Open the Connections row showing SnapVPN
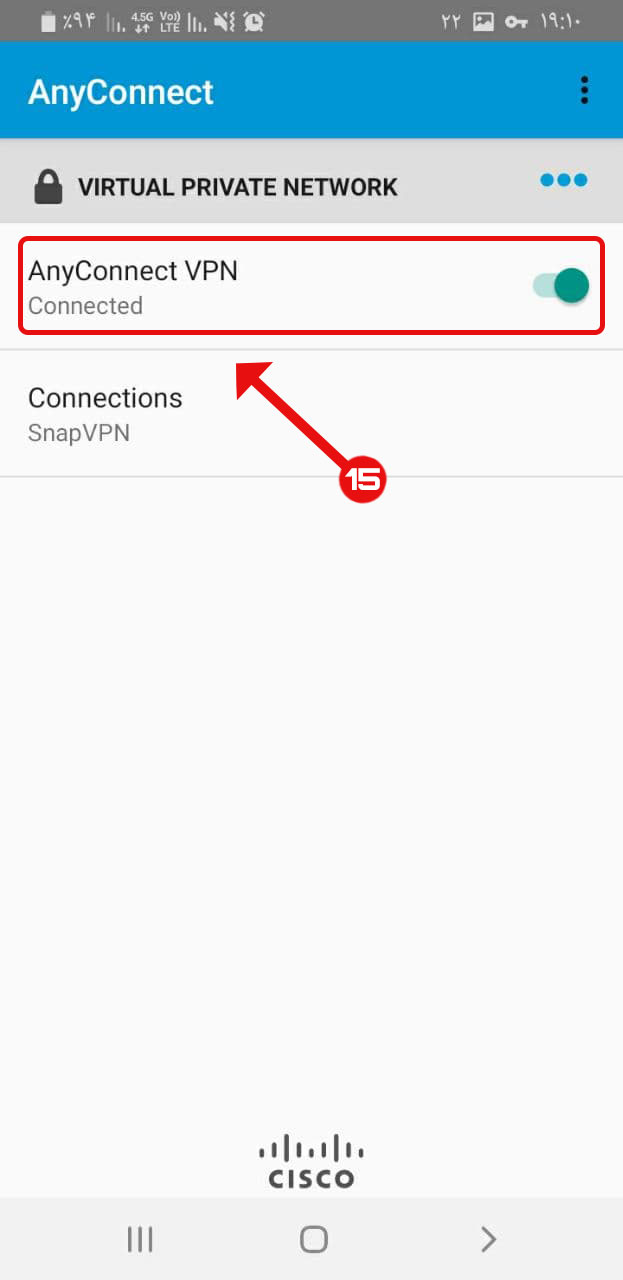The width and height of the screenshot is (623, 1280). click(x=311, y=414)
